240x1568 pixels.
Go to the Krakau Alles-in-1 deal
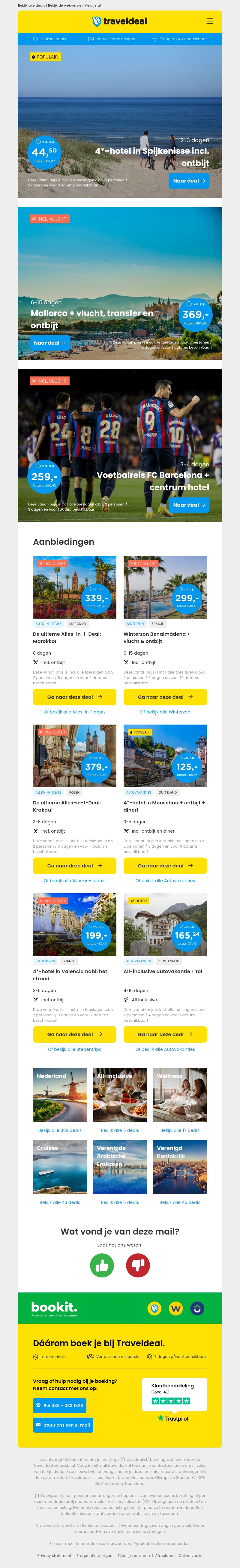coord(74,866)
